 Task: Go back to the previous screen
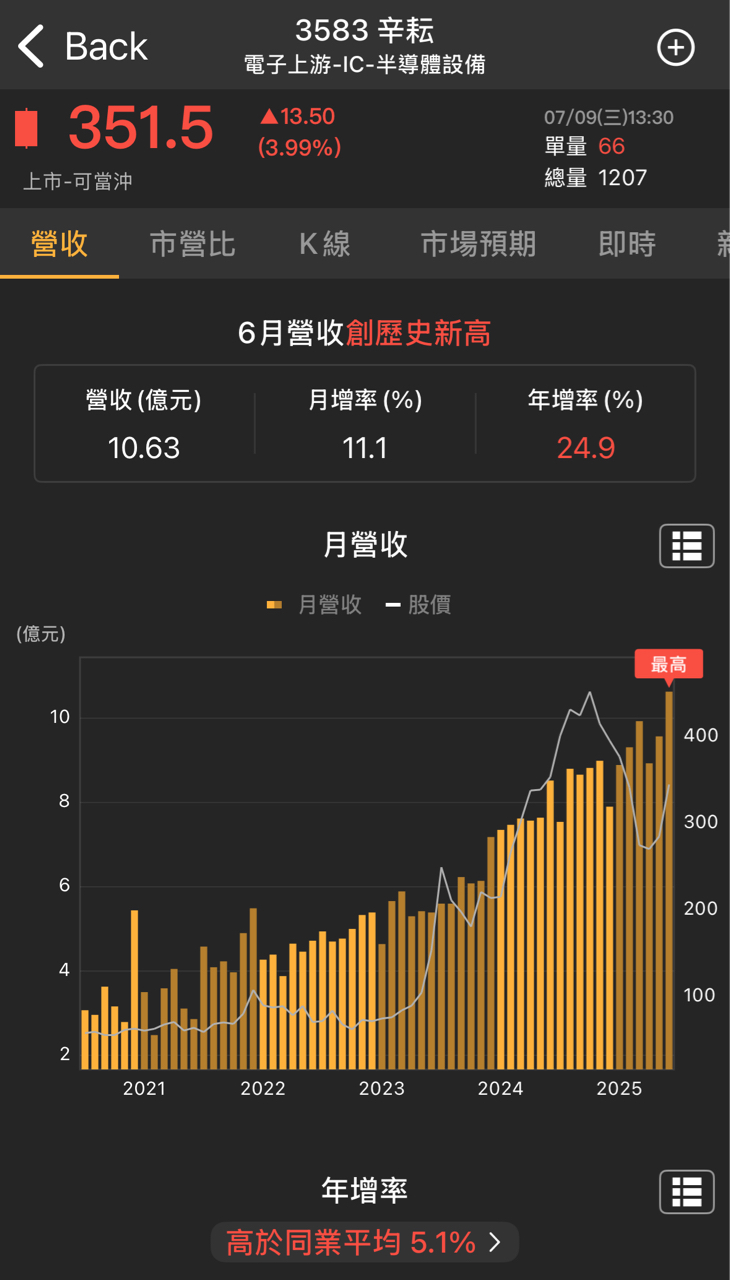[x=82, y=47]
